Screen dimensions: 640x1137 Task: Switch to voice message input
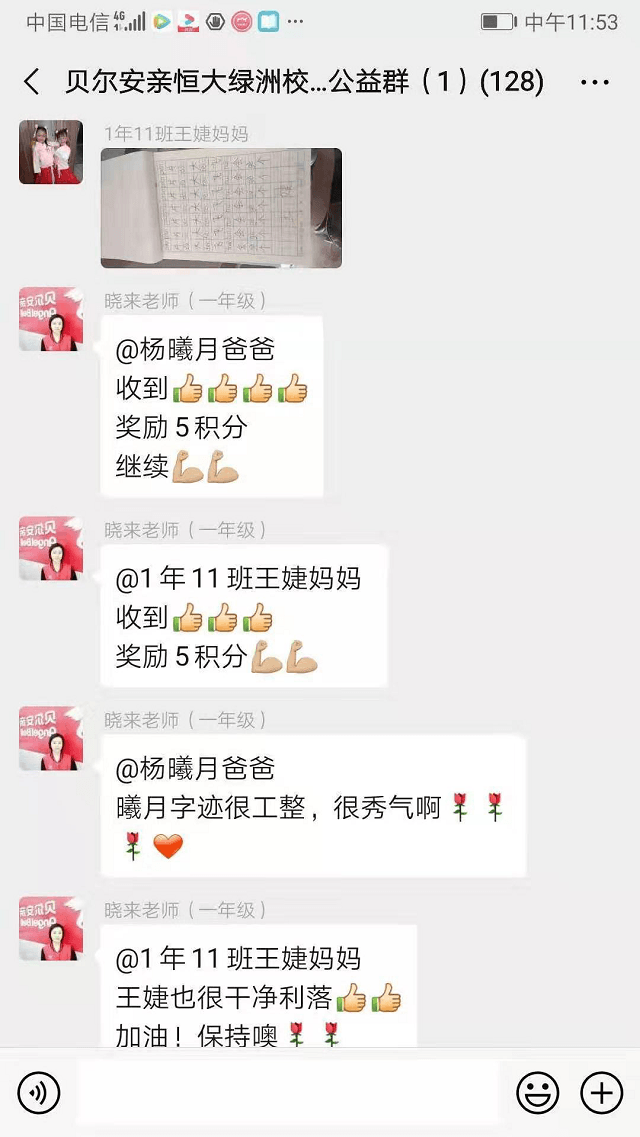tap(39, 1093)
